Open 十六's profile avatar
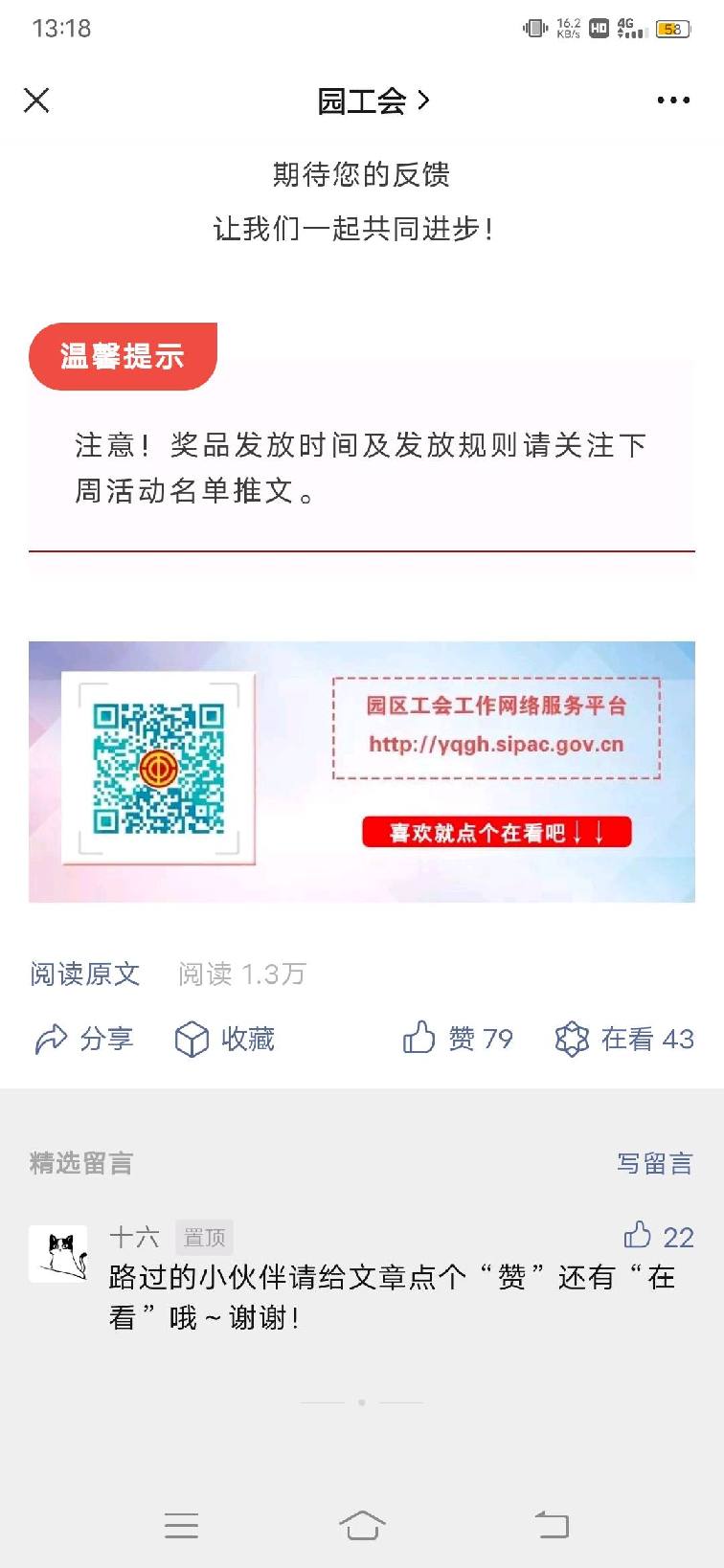Image resolution: width=724 pixels, height=1568 pixels. pos(58,1253)
